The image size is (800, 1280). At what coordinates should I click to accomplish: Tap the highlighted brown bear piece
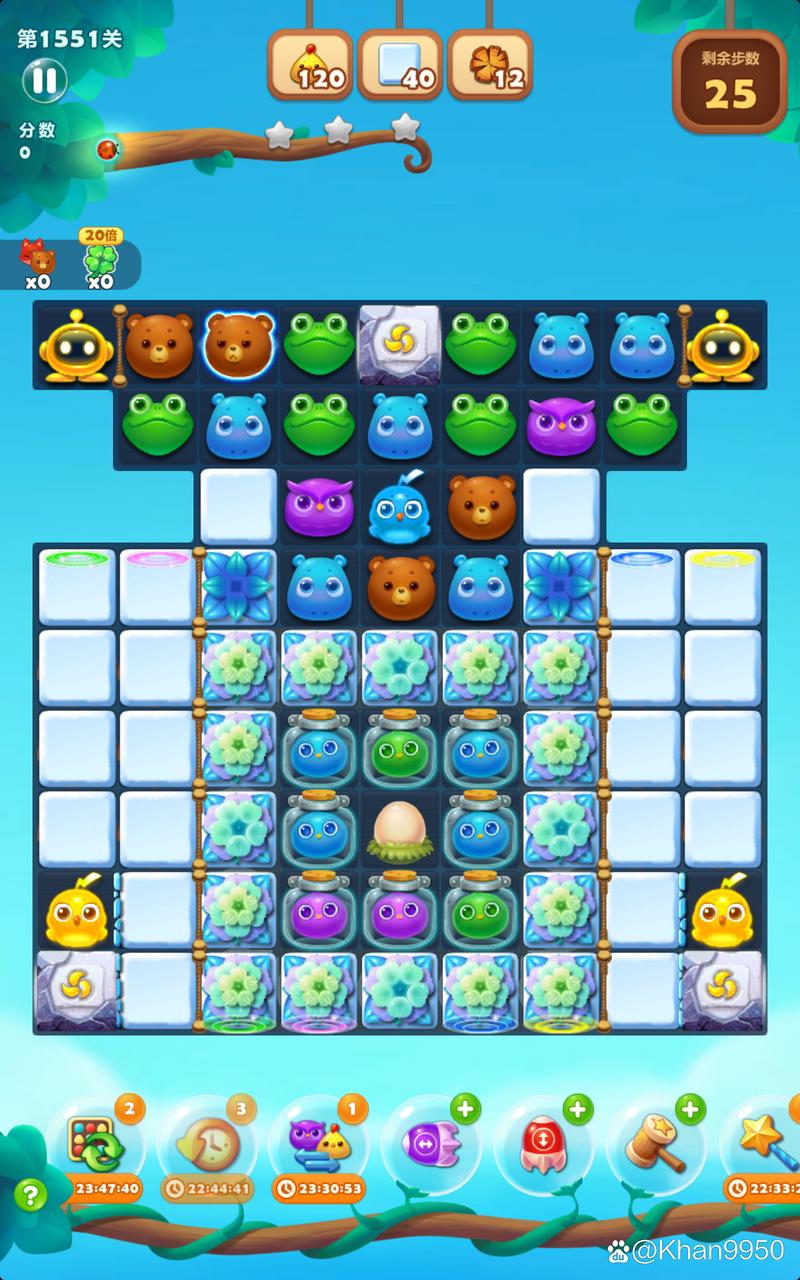click(x=239, y=346)
